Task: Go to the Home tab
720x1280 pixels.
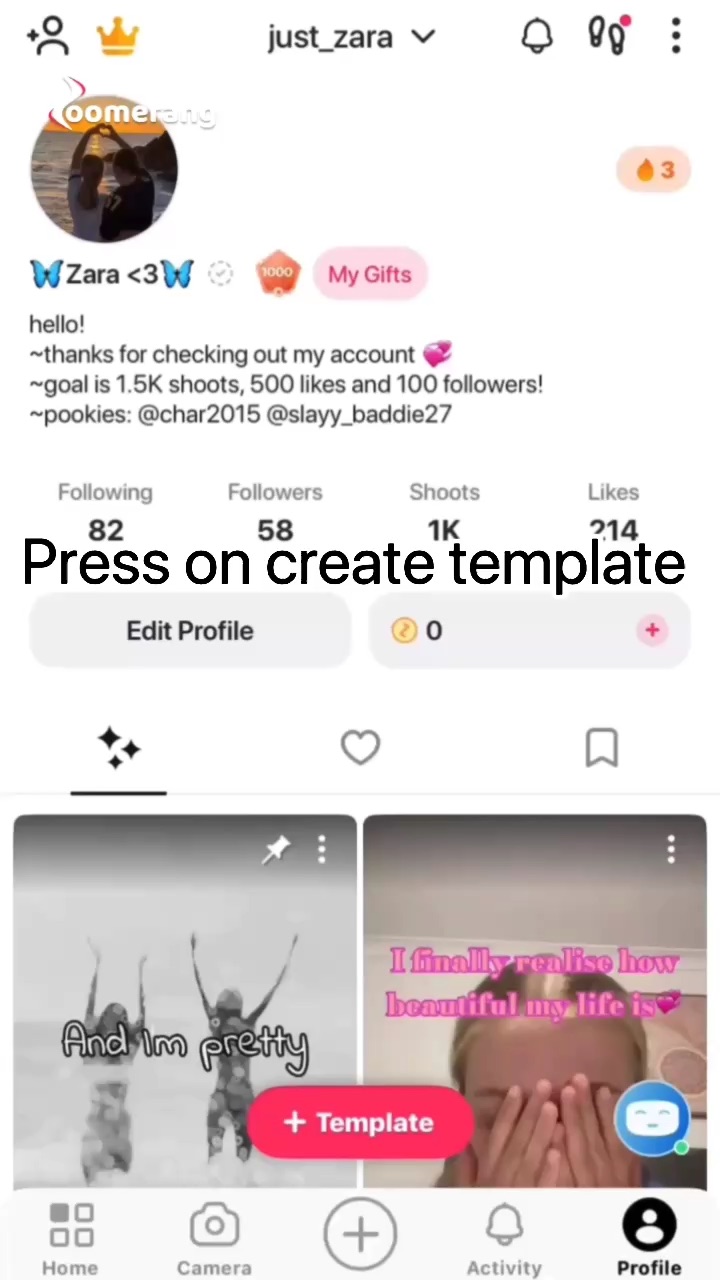Action: tap(70, 1238)
